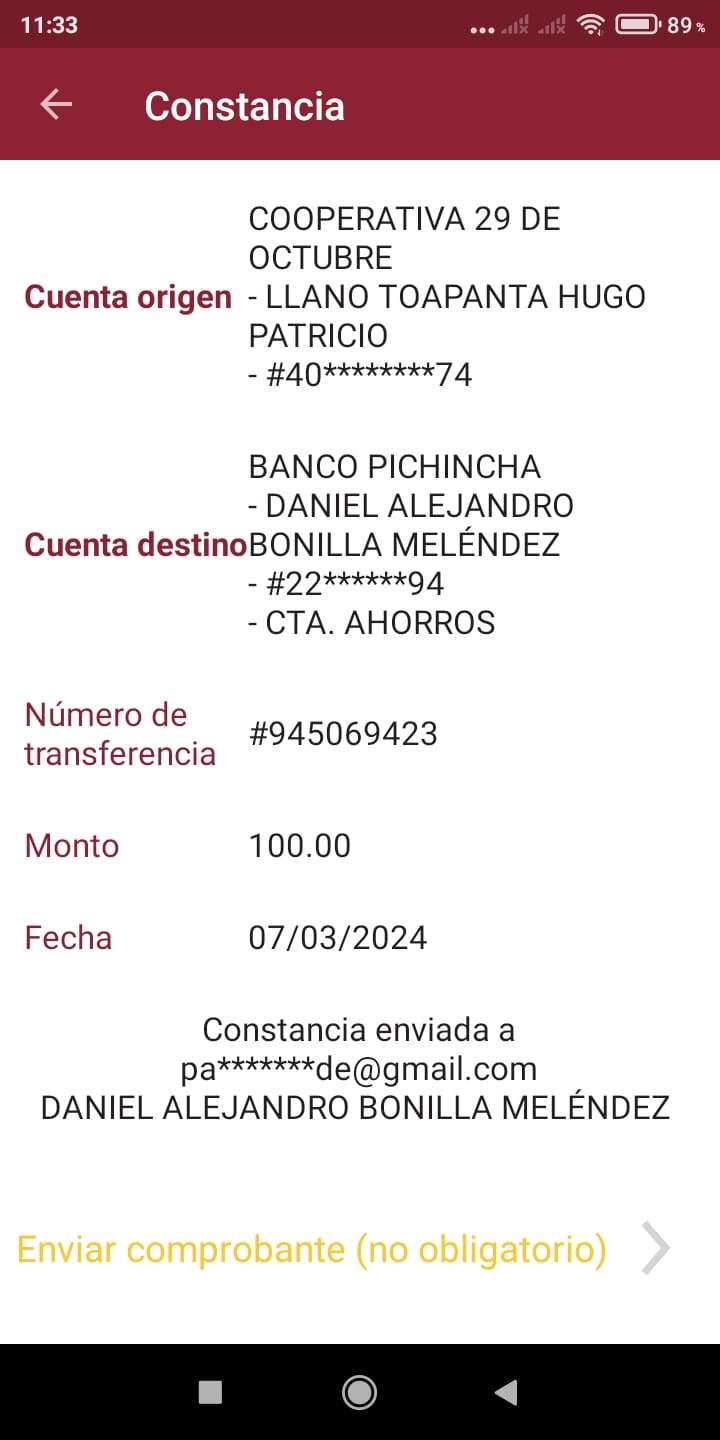Go back using the app bar arrow

pos(56,105)
